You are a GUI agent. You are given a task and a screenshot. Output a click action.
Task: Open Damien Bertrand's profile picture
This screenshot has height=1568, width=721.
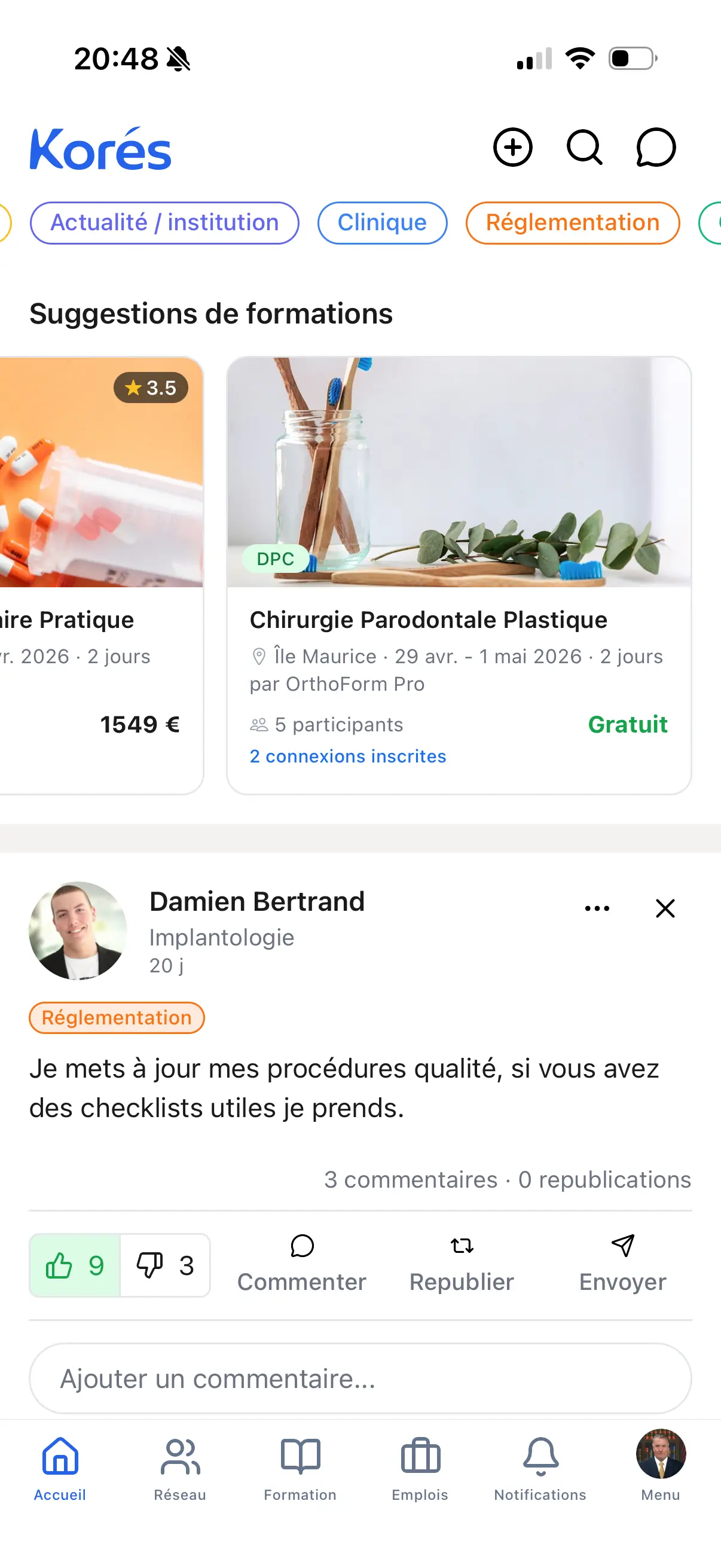click(78, 930)
